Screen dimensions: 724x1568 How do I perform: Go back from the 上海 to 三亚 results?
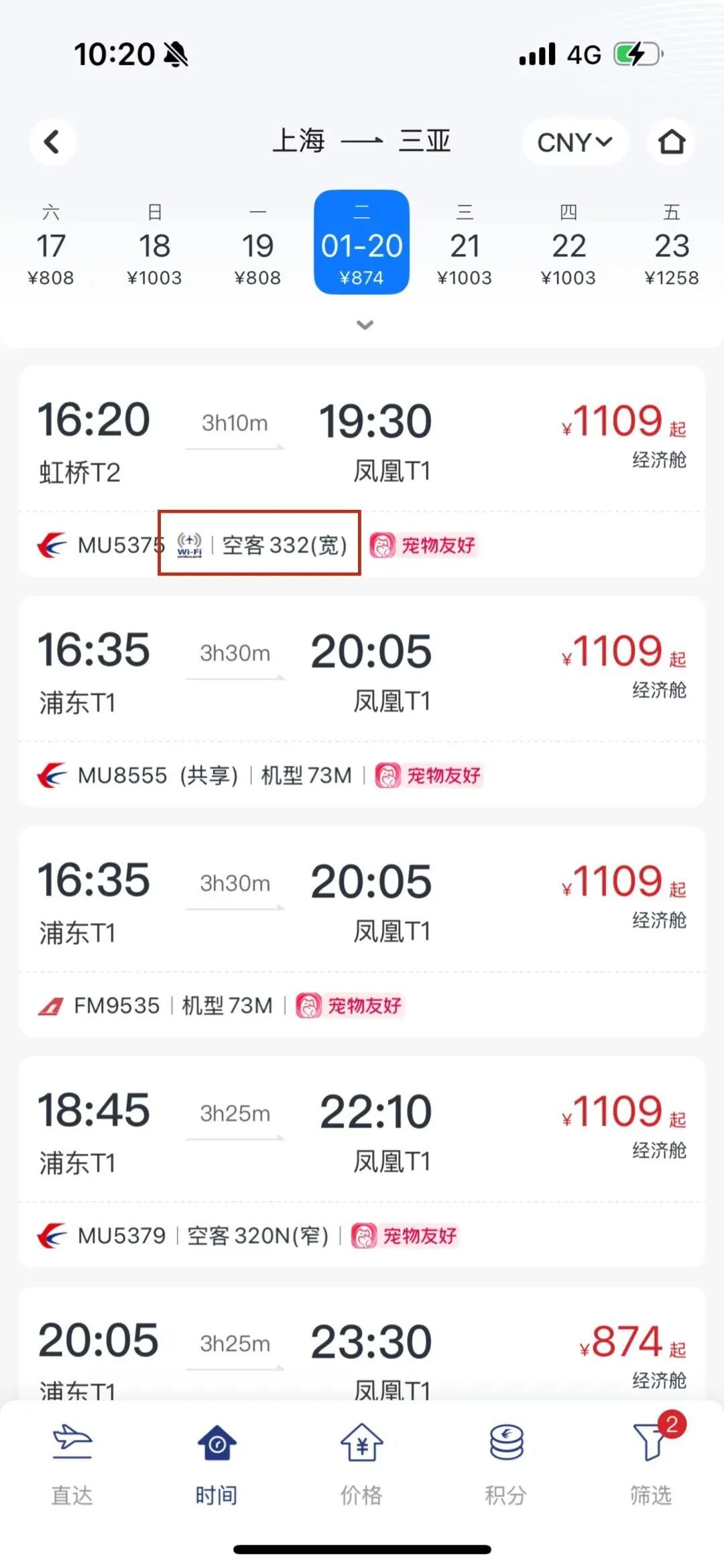pos(52,142)
